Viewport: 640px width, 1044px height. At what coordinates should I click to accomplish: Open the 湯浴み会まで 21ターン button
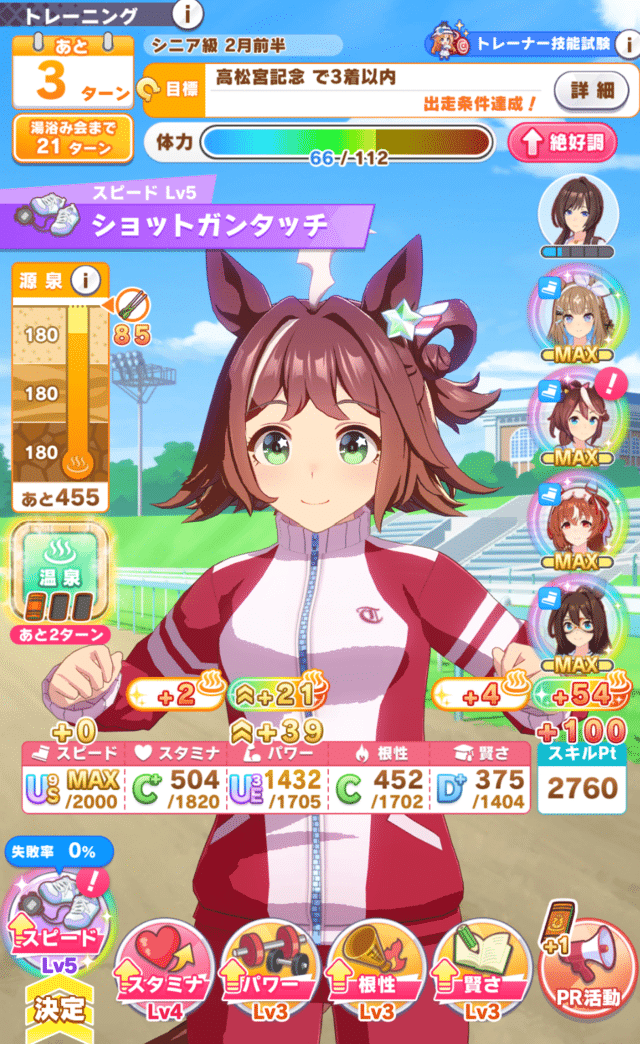click(x=72, y=138)
